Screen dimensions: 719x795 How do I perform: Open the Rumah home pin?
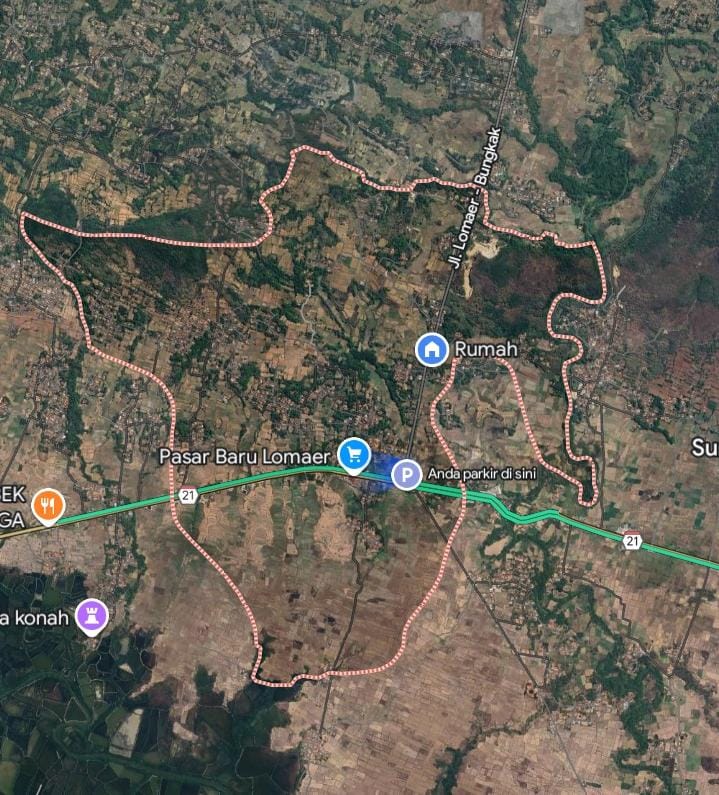click(x=431, y=350)
